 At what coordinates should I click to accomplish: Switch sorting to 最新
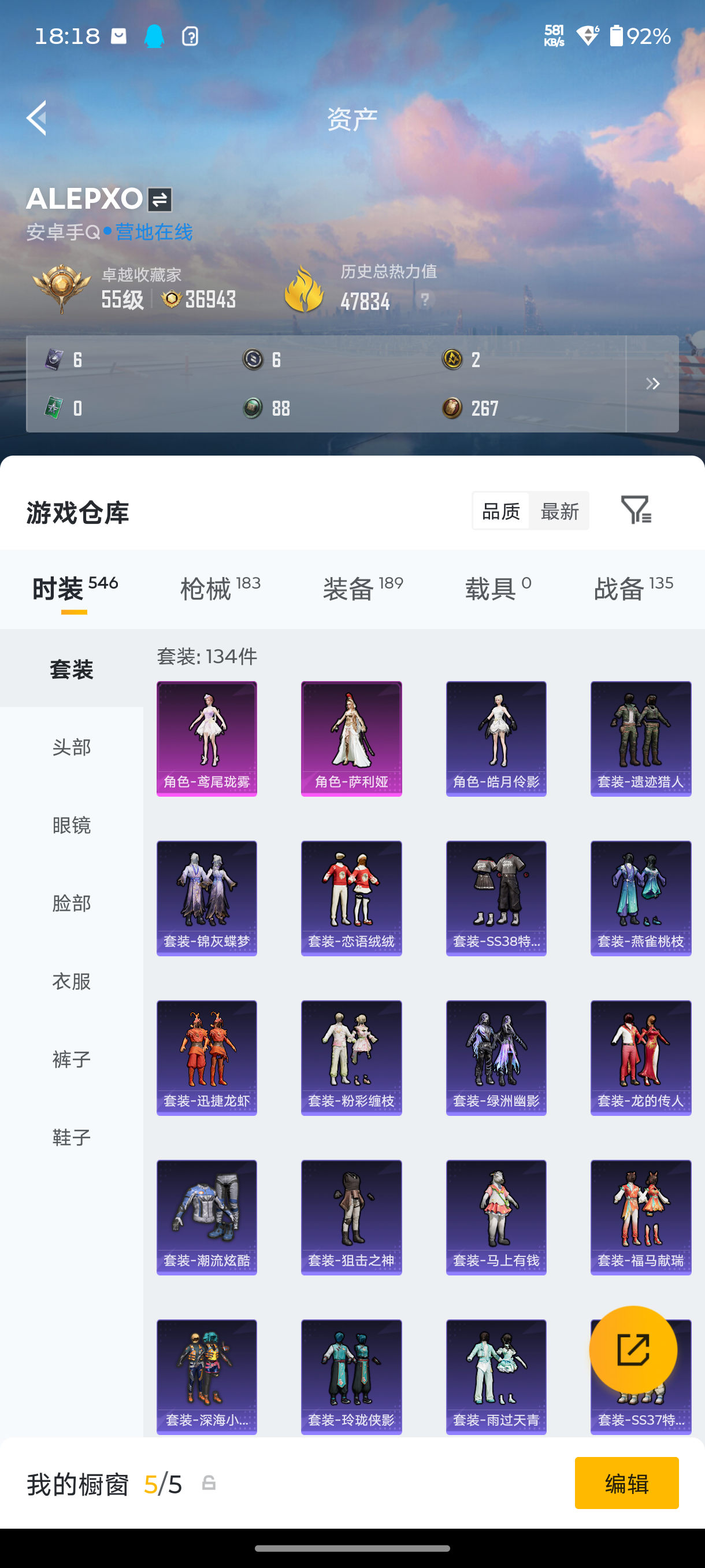pyautogui.click(x=559, y=511)
